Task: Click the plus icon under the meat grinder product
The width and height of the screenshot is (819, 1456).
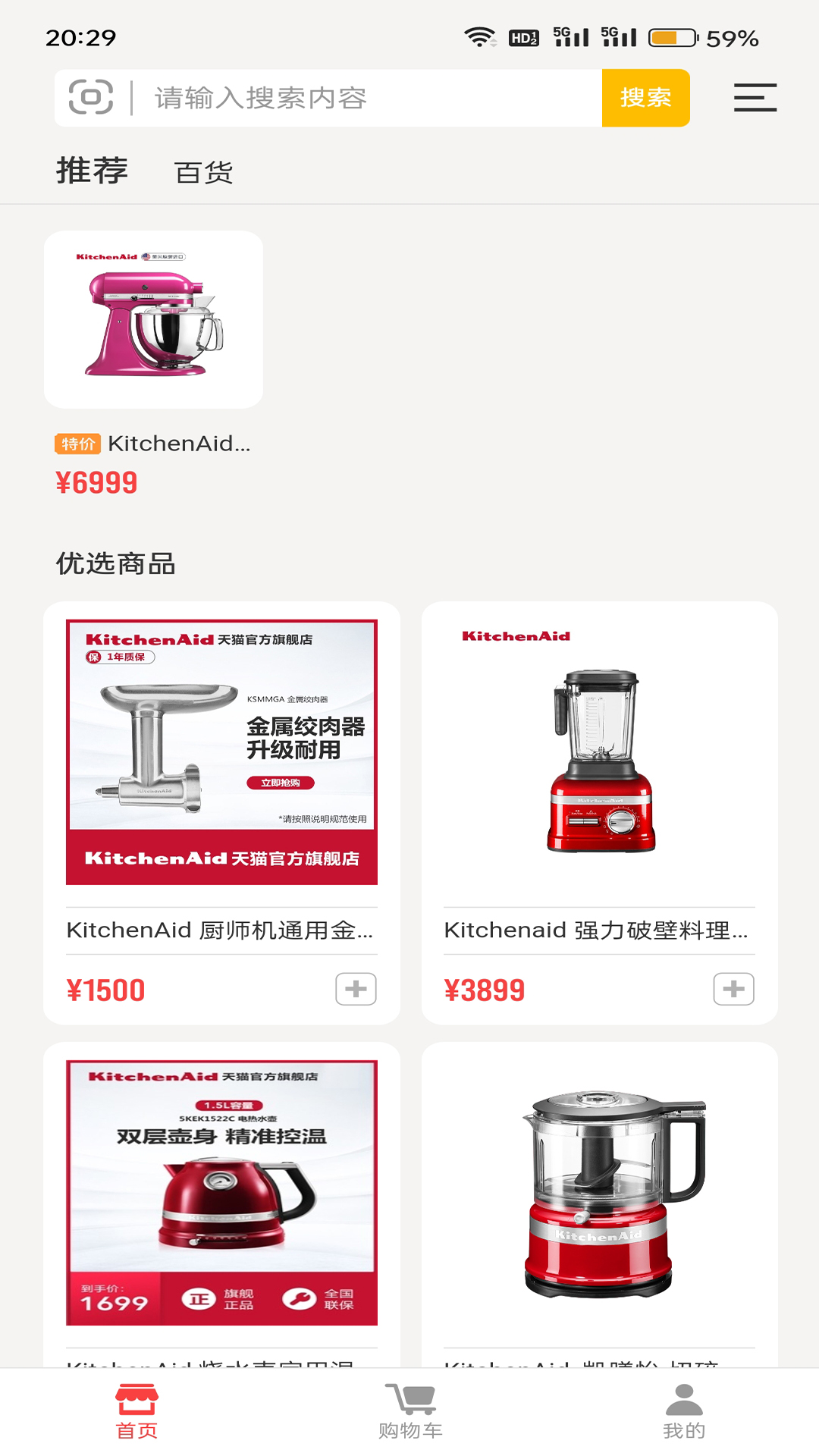Action: point(357,989)
